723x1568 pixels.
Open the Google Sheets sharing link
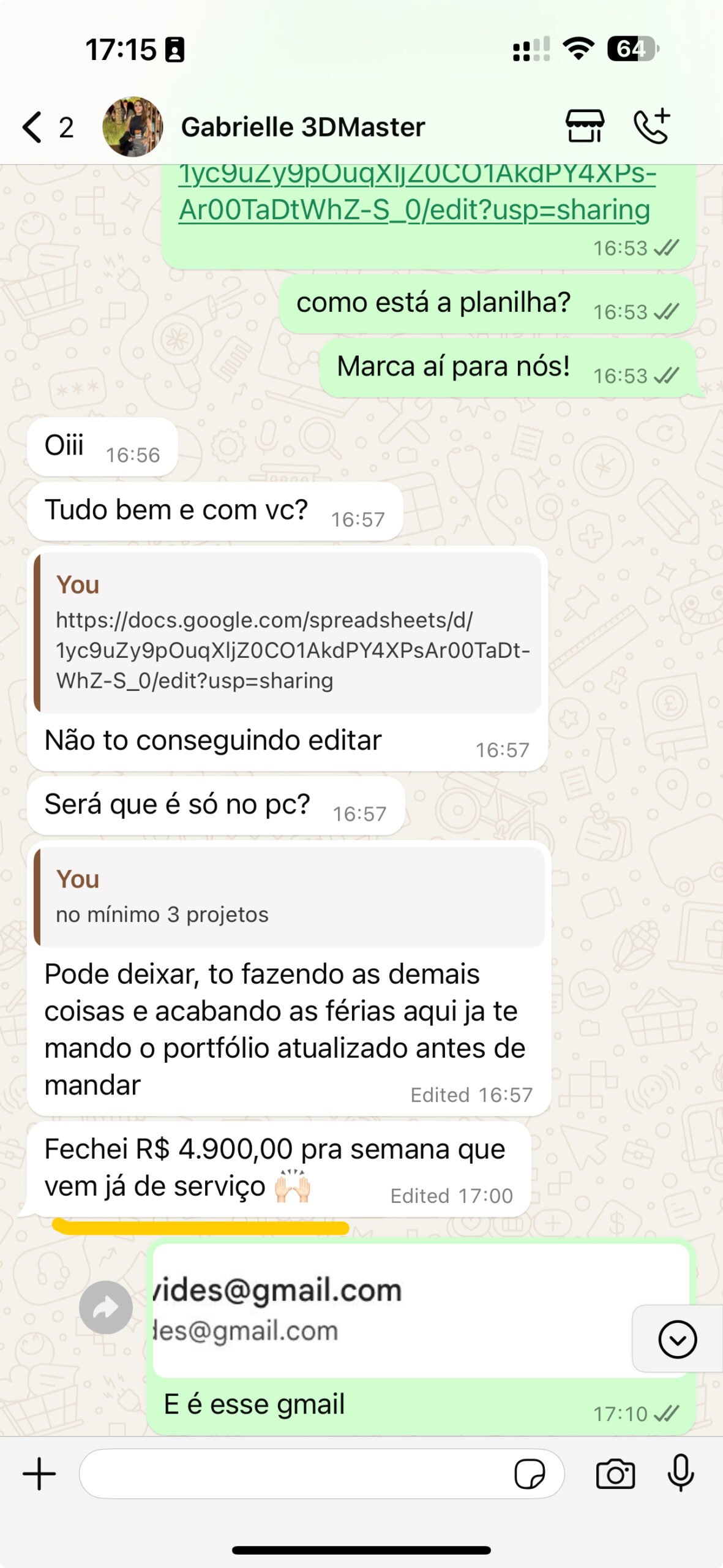[417, 192]
